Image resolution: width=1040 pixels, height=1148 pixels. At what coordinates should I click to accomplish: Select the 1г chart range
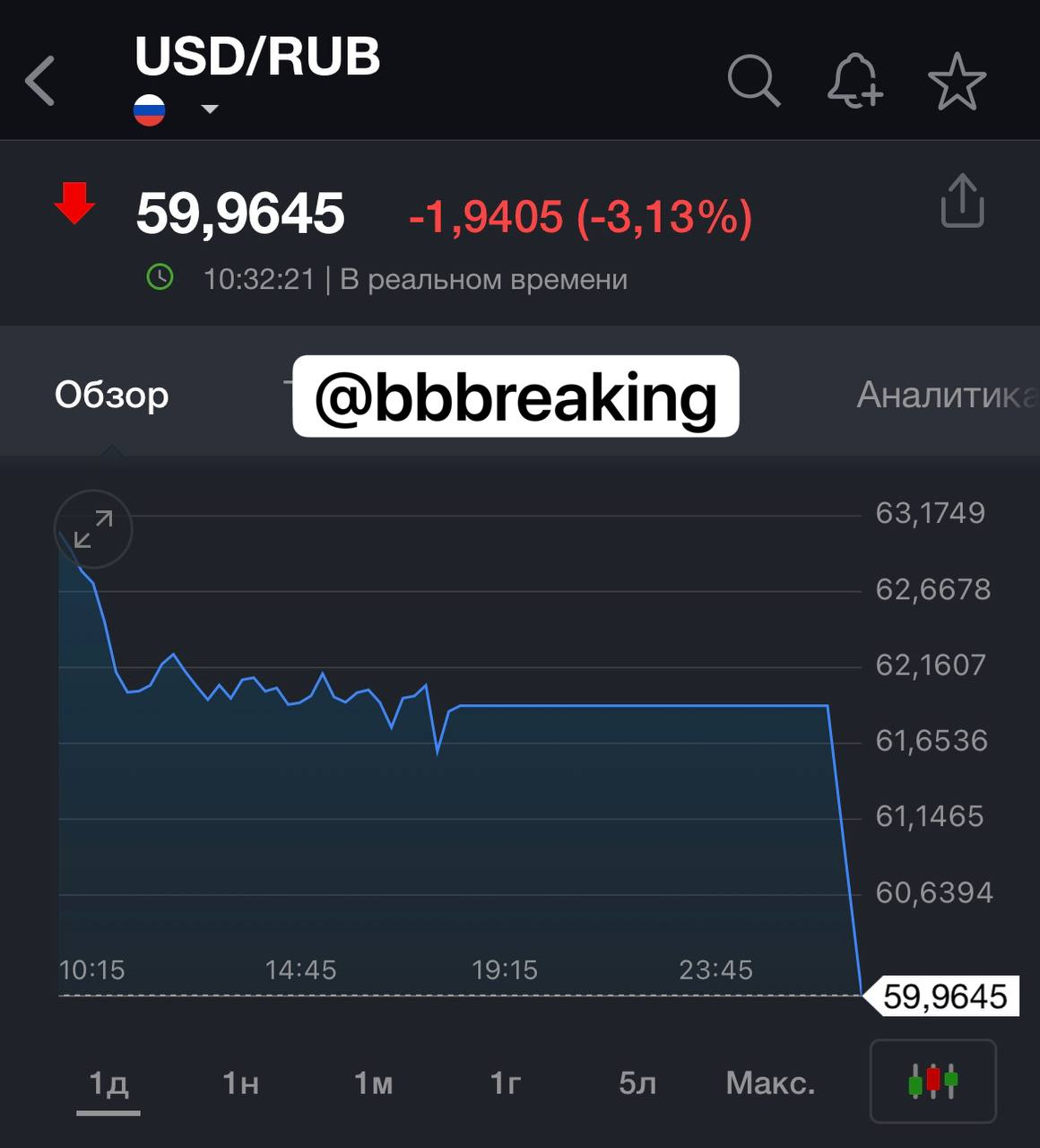tap(505, 1083)
